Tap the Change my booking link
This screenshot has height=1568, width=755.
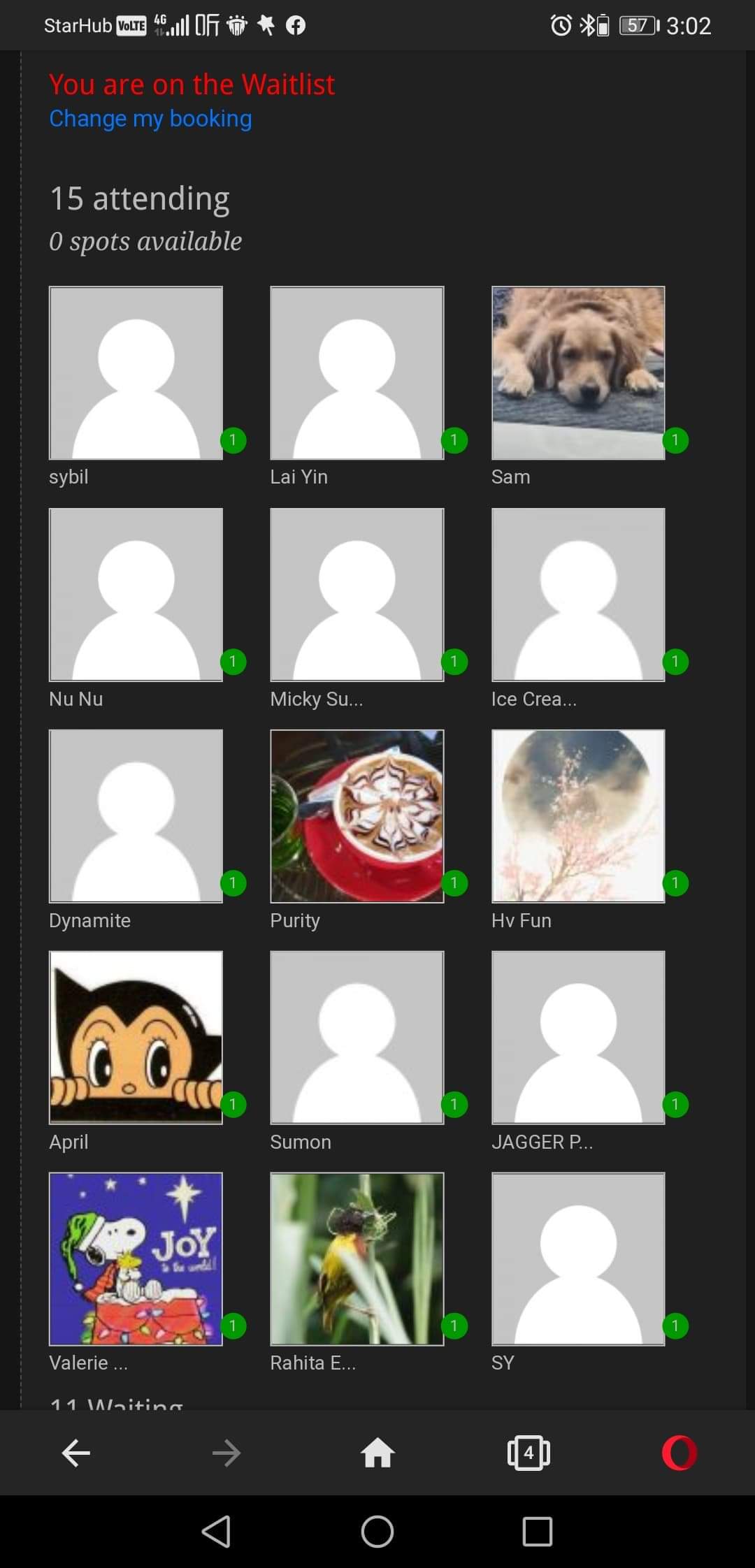150,119
